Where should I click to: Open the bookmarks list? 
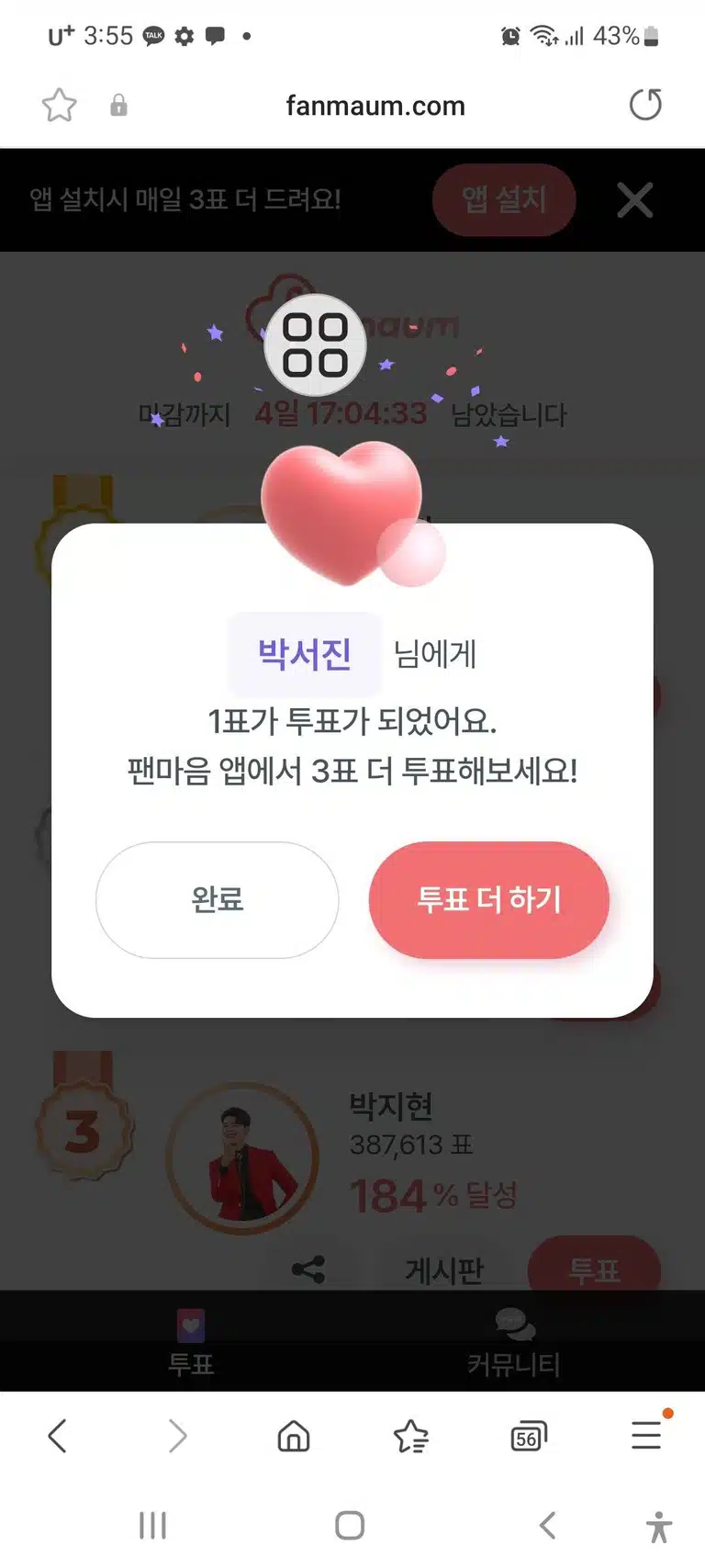point(410,1435)
